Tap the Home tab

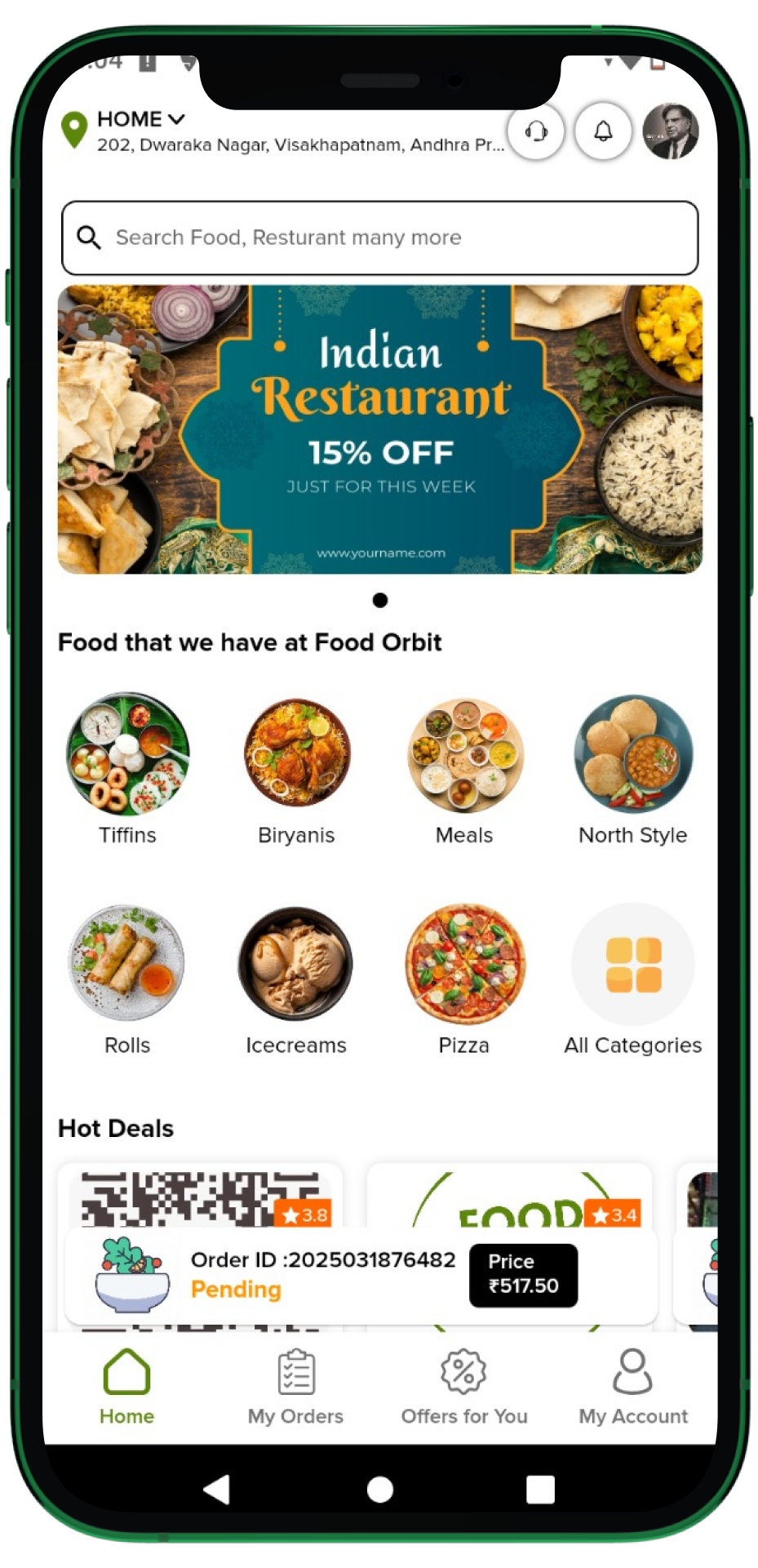pyautogui.click(x=126, y=1388)
